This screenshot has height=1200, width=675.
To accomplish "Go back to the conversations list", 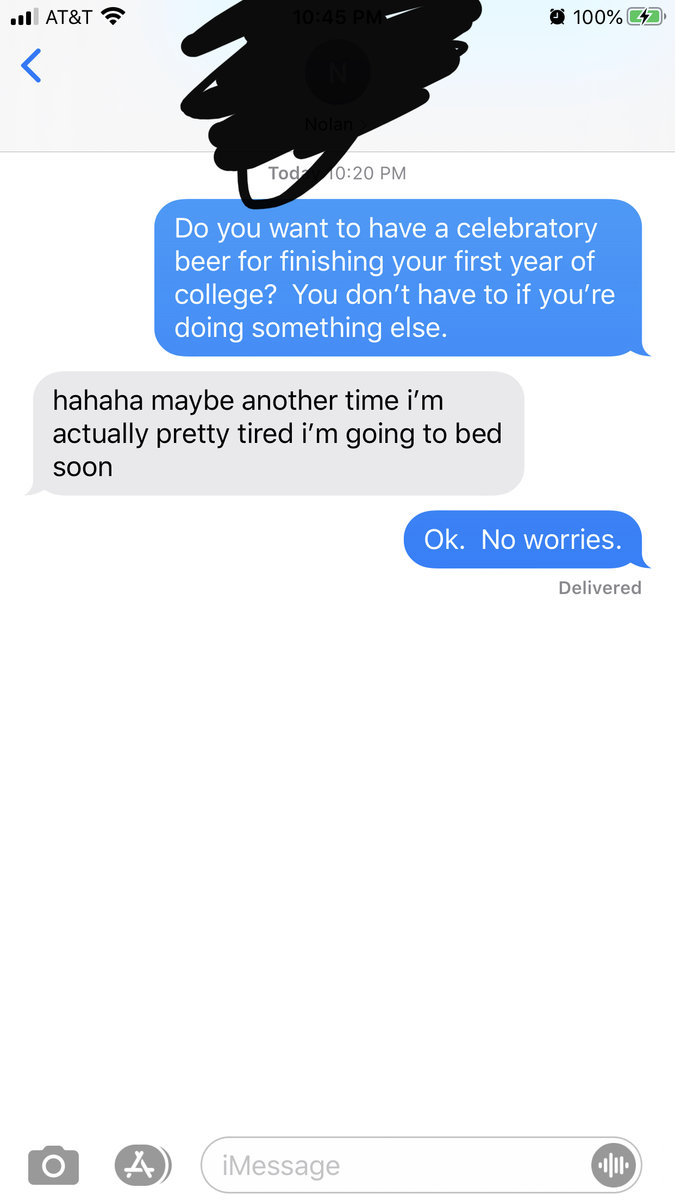I will [32, 66].
